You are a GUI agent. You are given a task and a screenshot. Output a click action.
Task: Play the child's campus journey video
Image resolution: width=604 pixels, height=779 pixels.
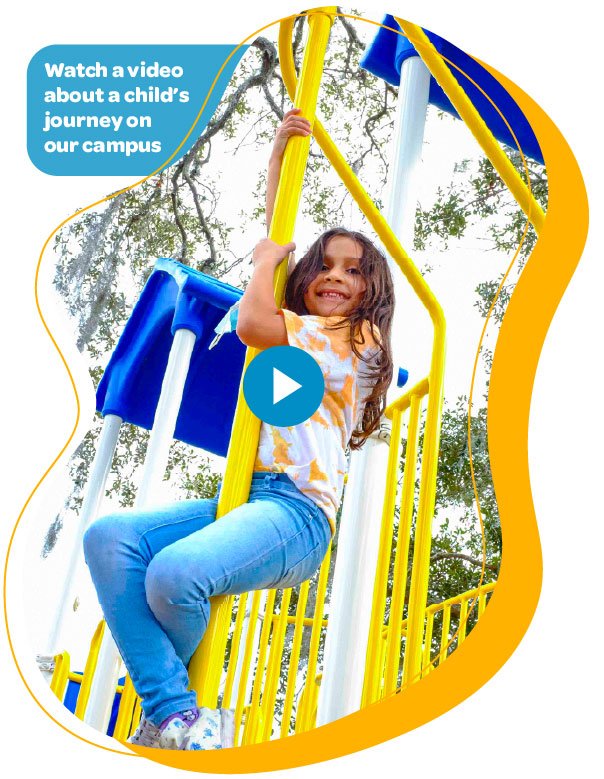(x=284, y=386)
